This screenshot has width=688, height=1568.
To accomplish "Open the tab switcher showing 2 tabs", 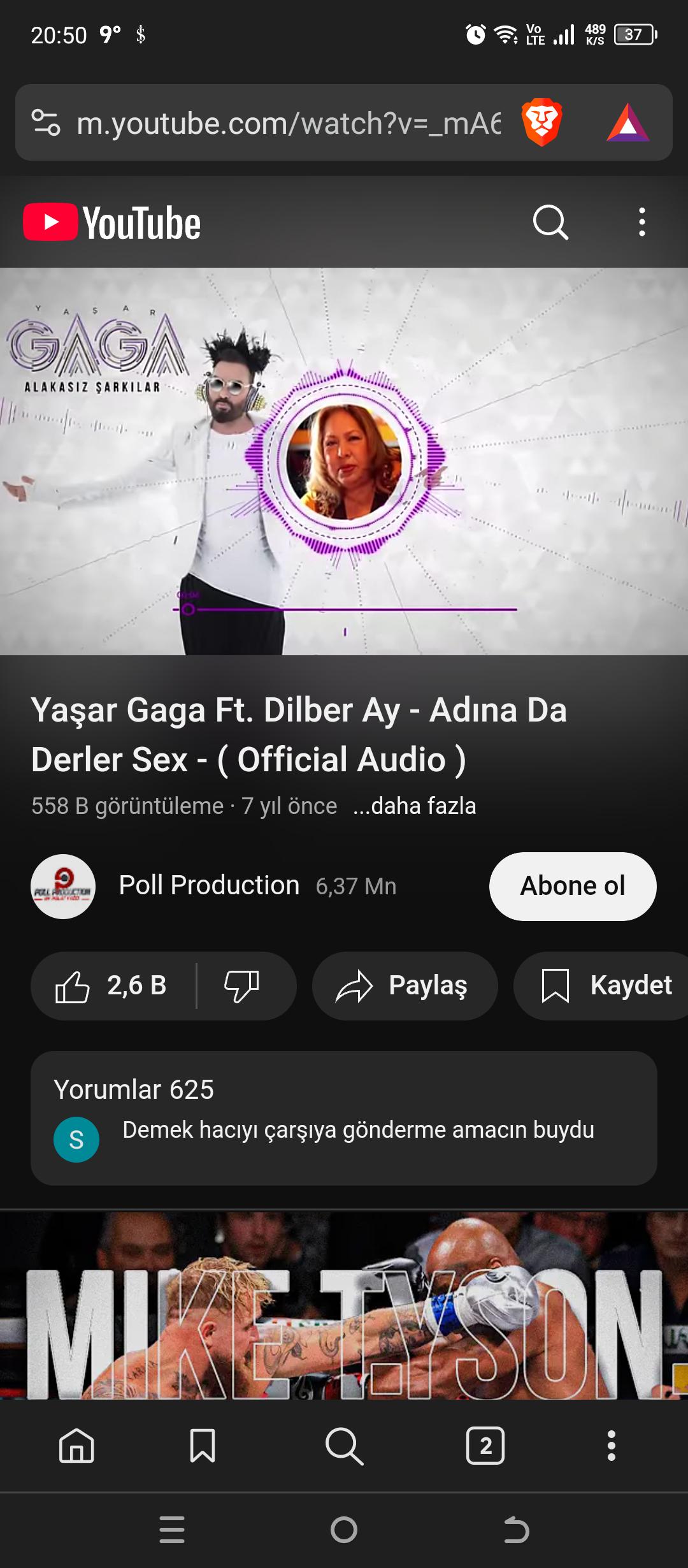I will [485, 1446].
